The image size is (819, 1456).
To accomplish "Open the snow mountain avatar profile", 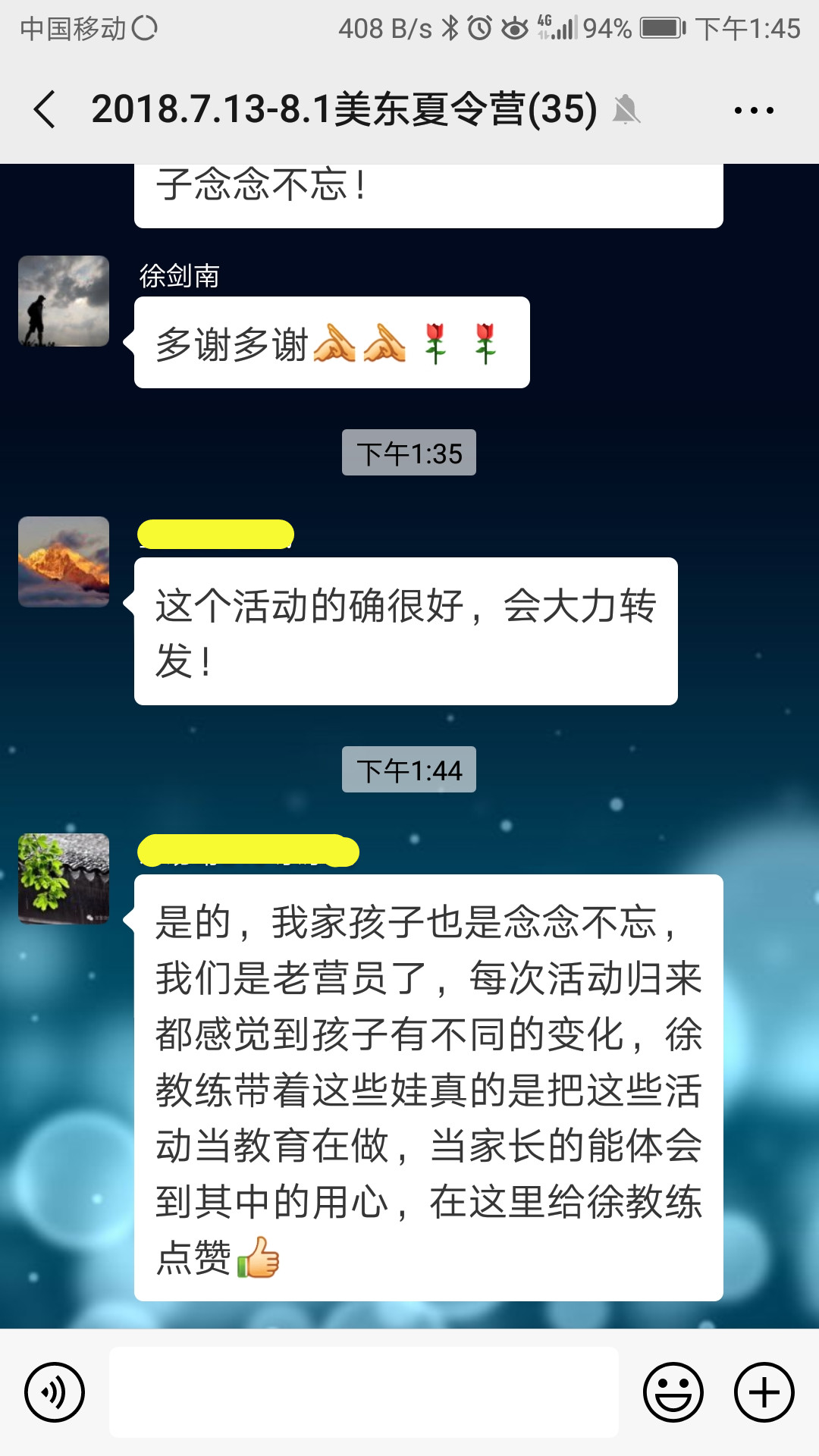I will 64,562.
